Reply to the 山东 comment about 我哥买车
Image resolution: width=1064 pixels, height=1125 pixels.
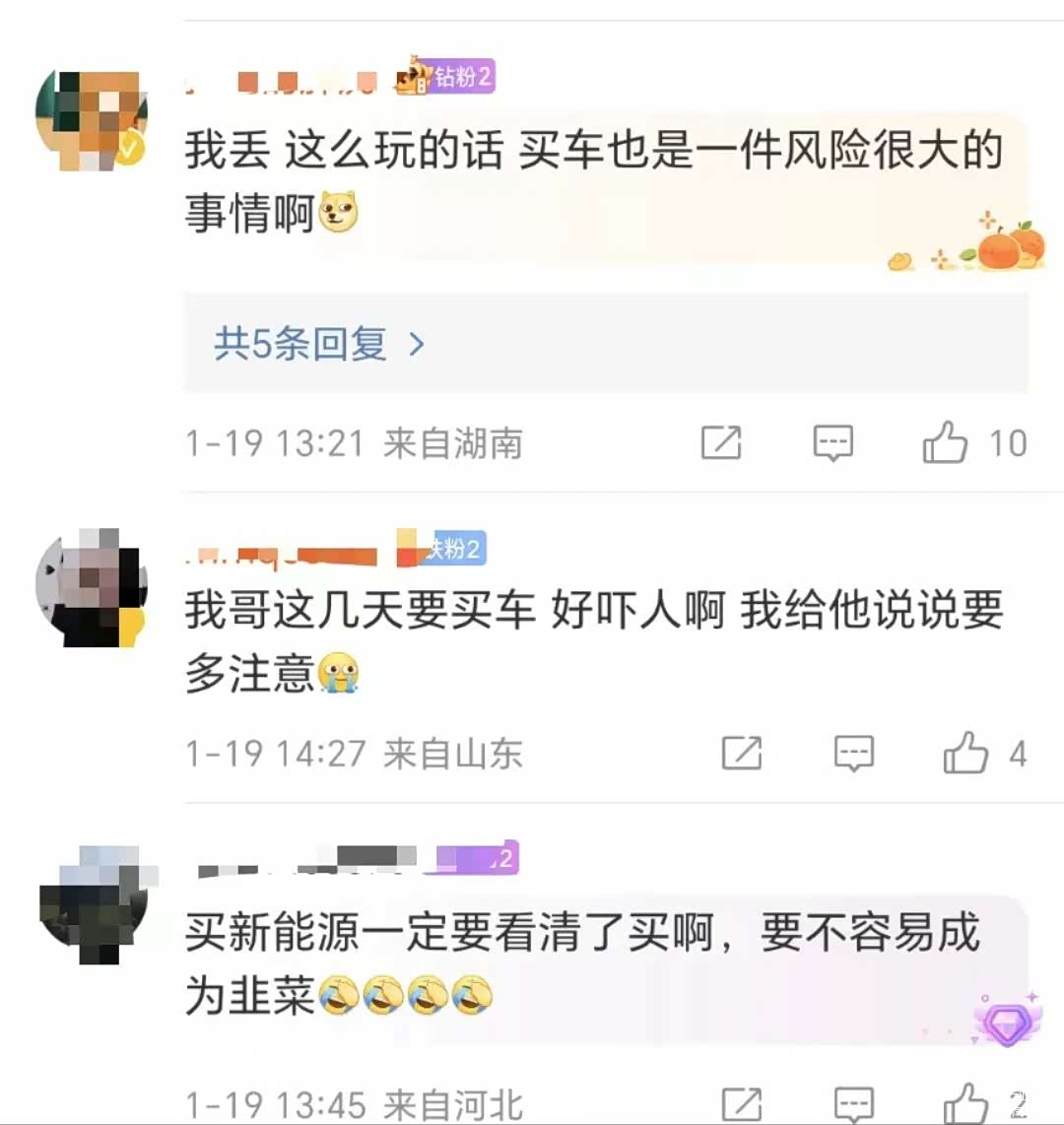coord(853,755)
